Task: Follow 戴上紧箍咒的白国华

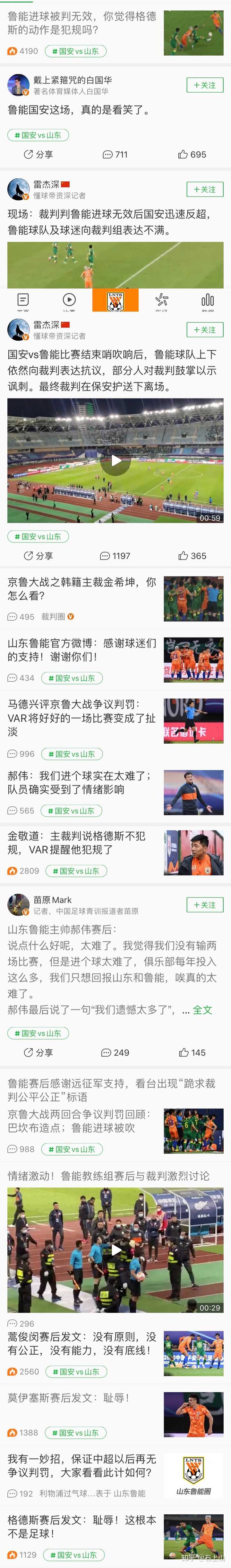Action: click(204, 85)
